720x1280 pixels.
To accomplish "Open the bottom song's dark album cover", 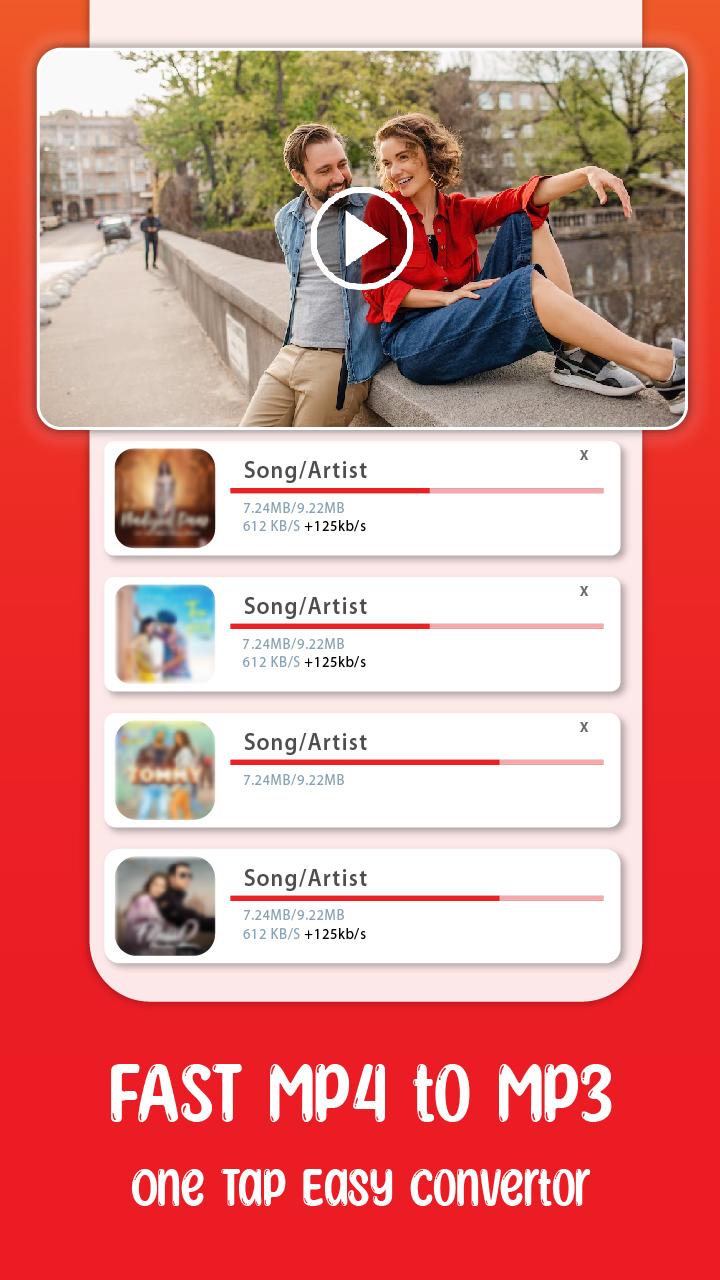I will [x=165, y=905].
